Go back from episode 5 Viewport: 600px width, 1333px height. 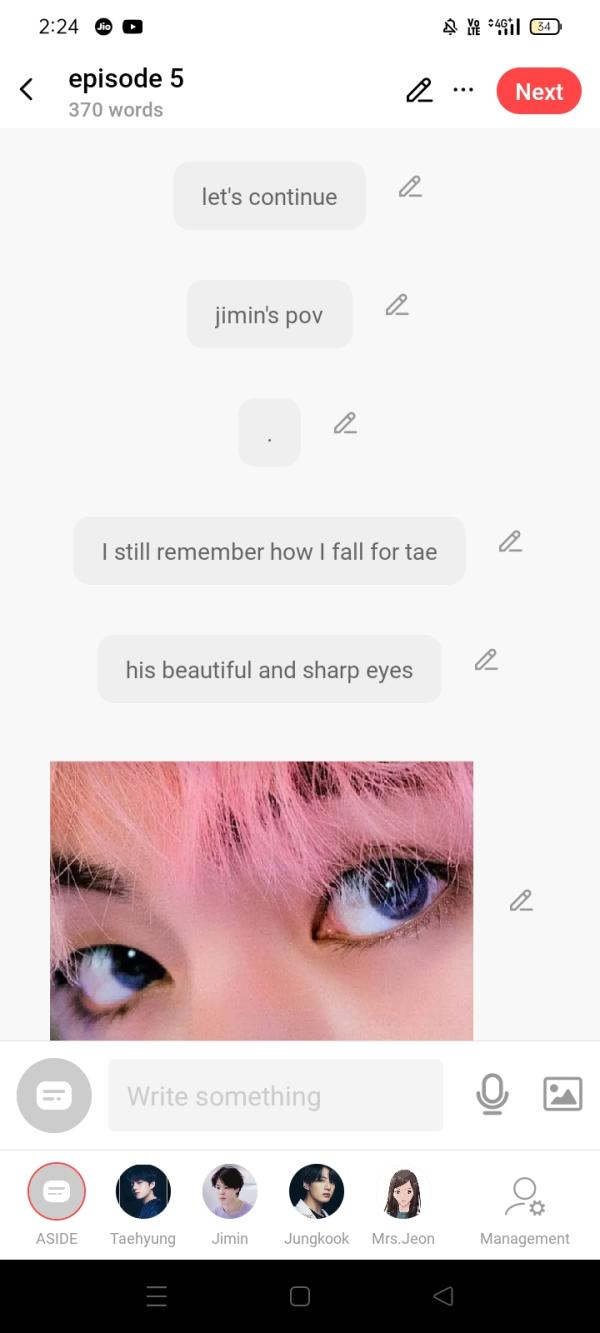(x=27, y=90)
